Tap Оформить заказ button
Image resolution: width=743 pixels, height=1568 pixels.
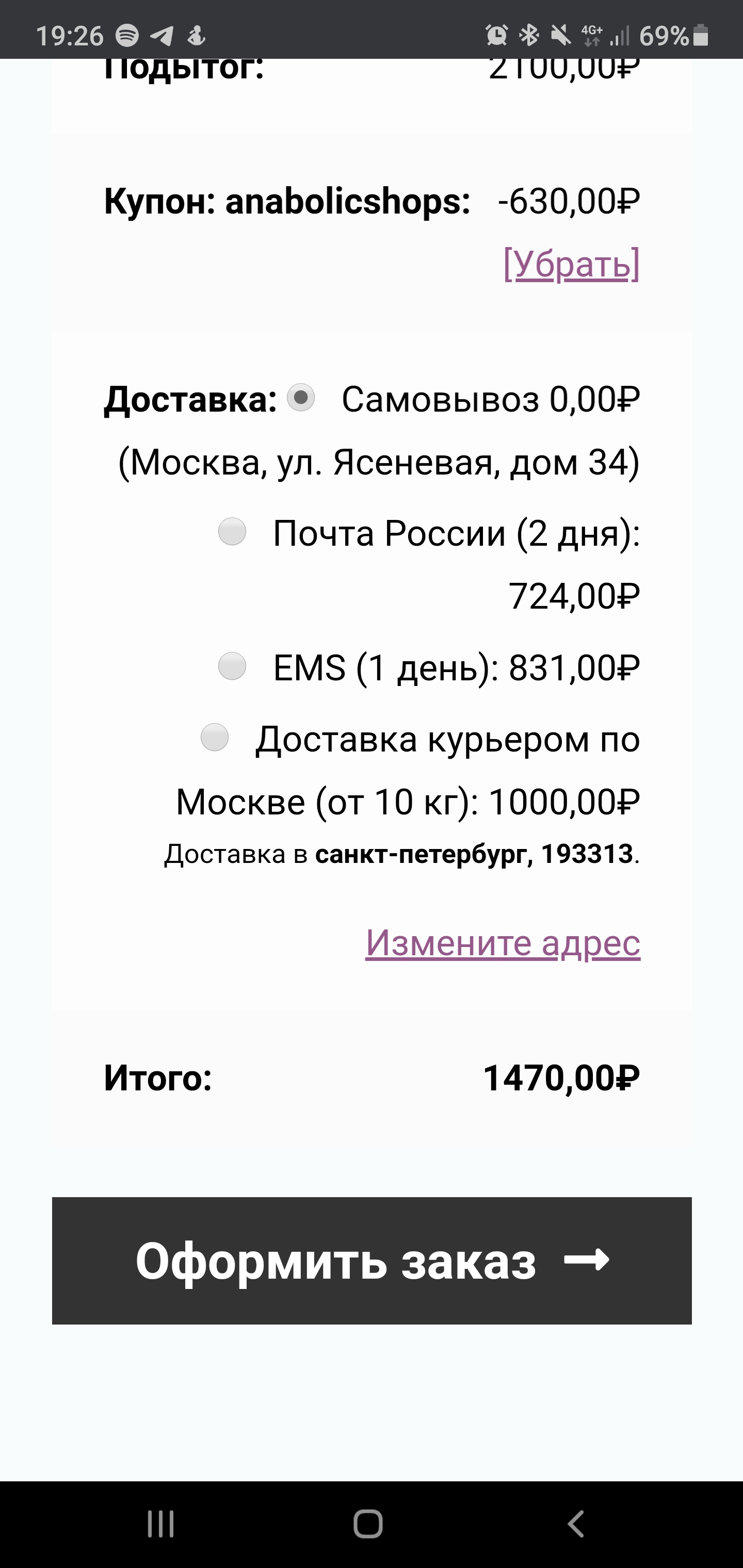pyautogui.click(x=372, y=1261)
